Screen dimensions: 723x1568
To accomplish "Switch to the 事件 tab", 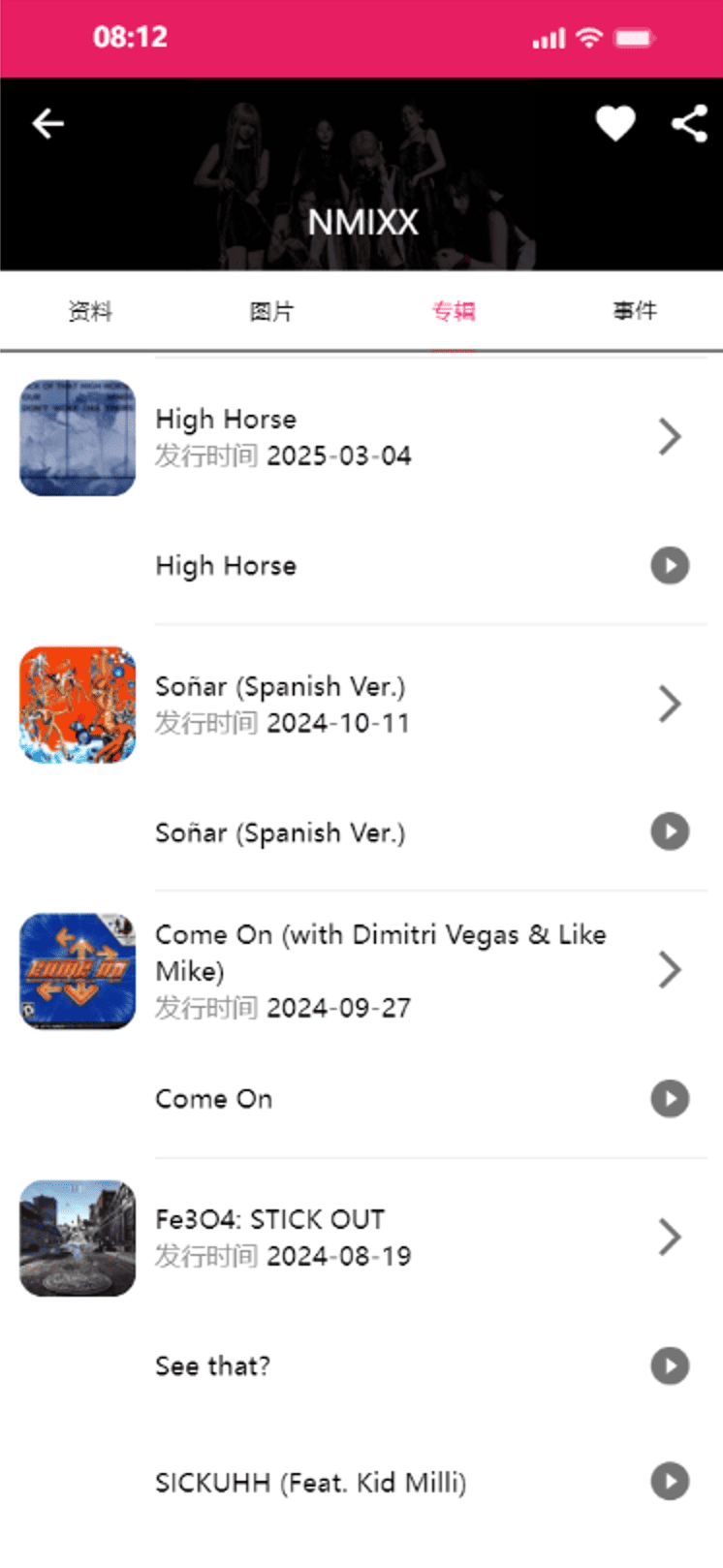I will click(635, 311).
